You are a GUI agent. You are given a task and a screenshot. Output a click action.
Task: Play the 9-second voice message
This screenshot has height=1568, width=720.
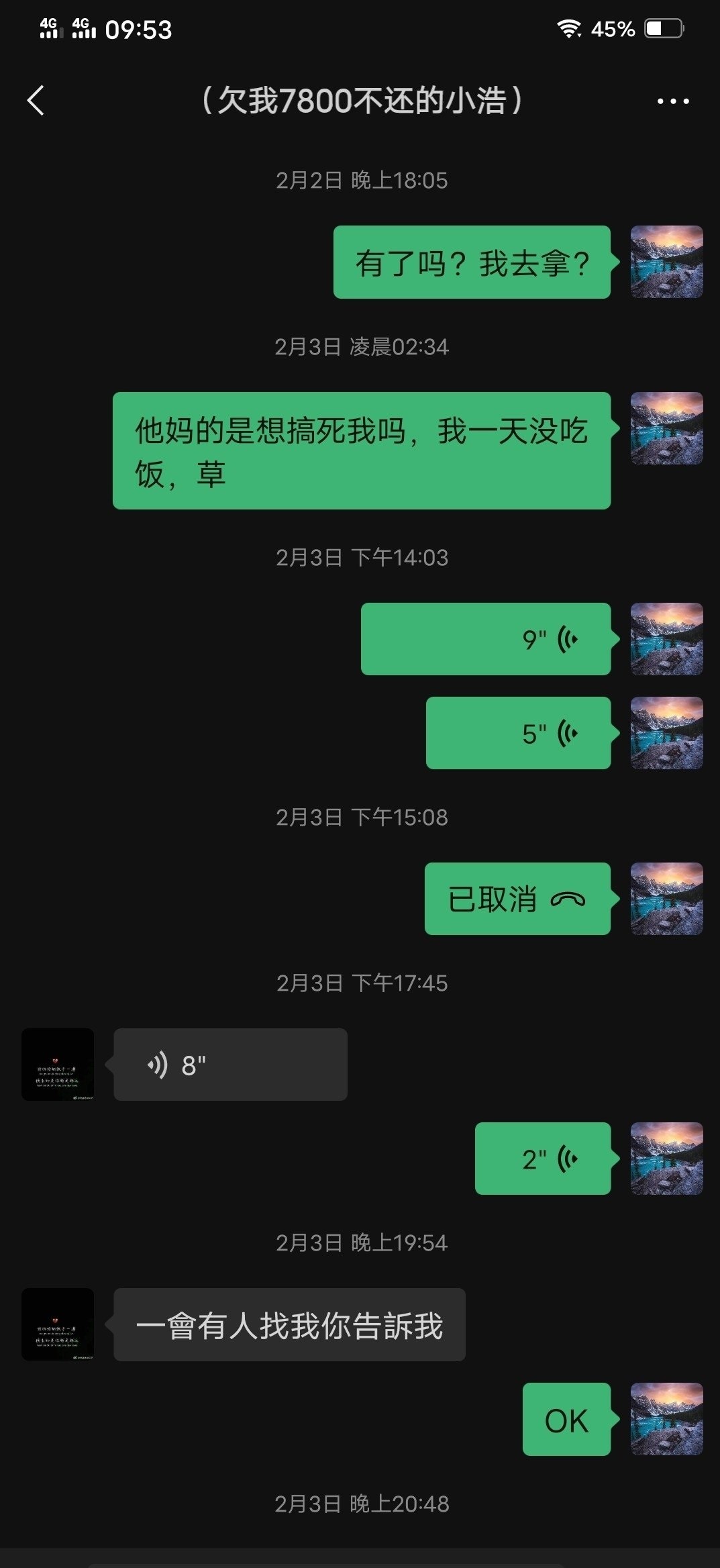click(485, 639)
